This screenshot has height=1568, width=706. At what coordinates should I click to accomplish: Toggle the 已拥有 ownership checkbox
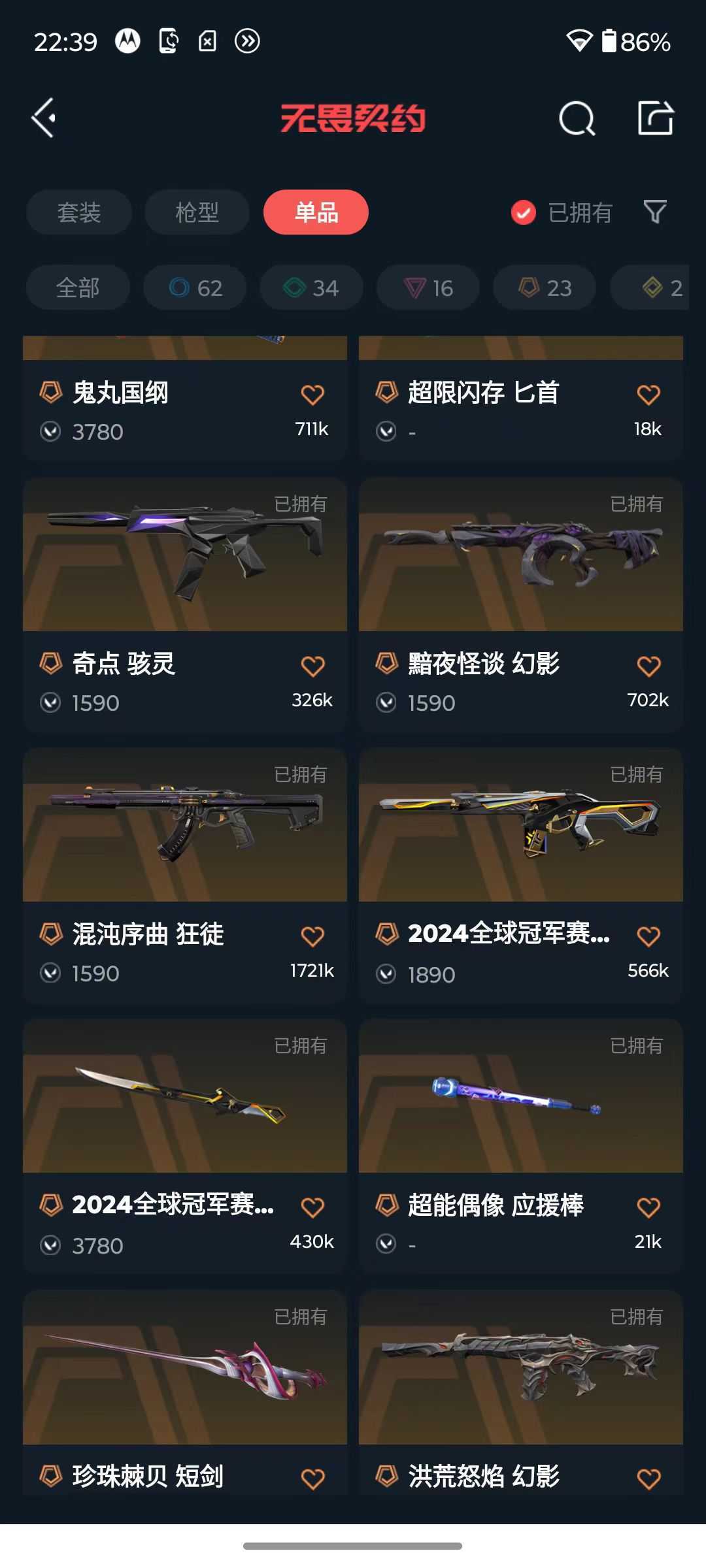coord(522,213)
